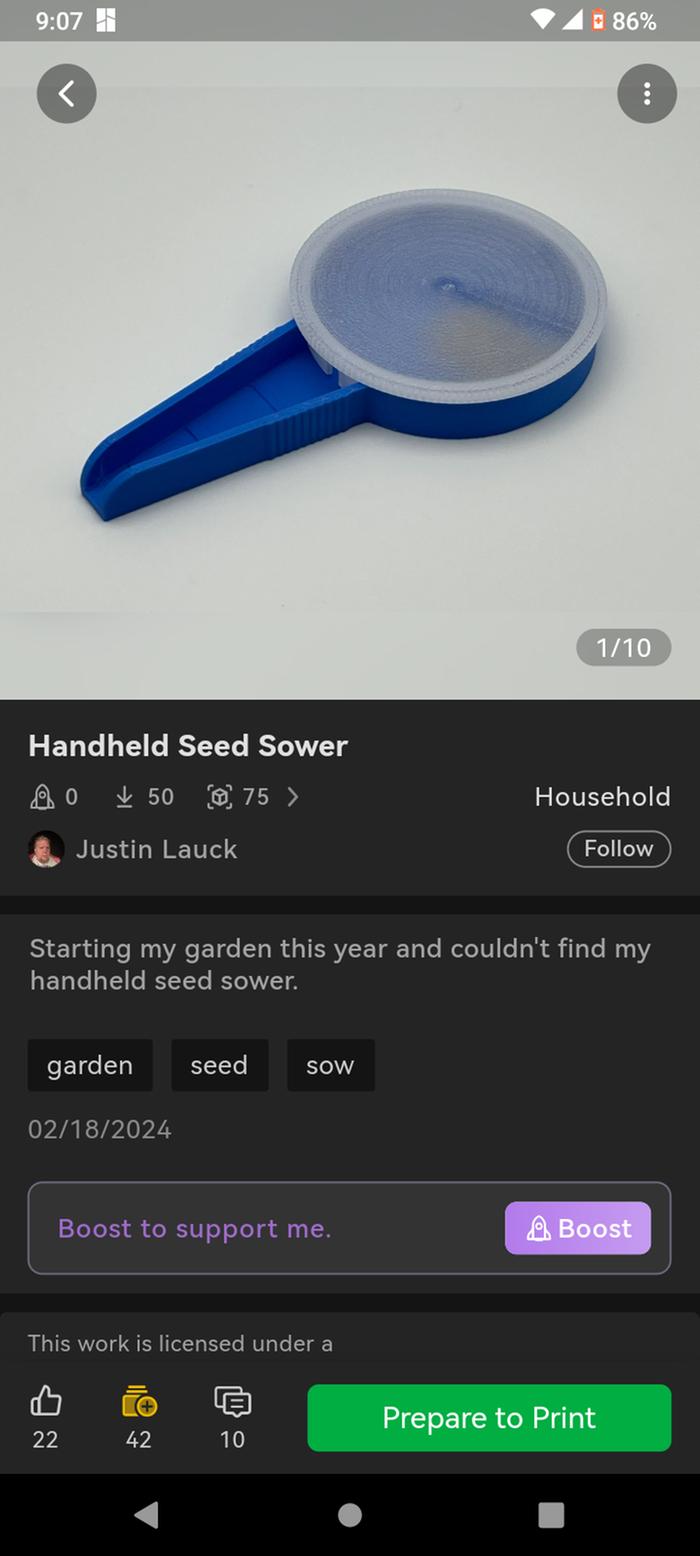Open the three-dot overflow menu
The image size is (700, 1556).
[x=646, y=94]
